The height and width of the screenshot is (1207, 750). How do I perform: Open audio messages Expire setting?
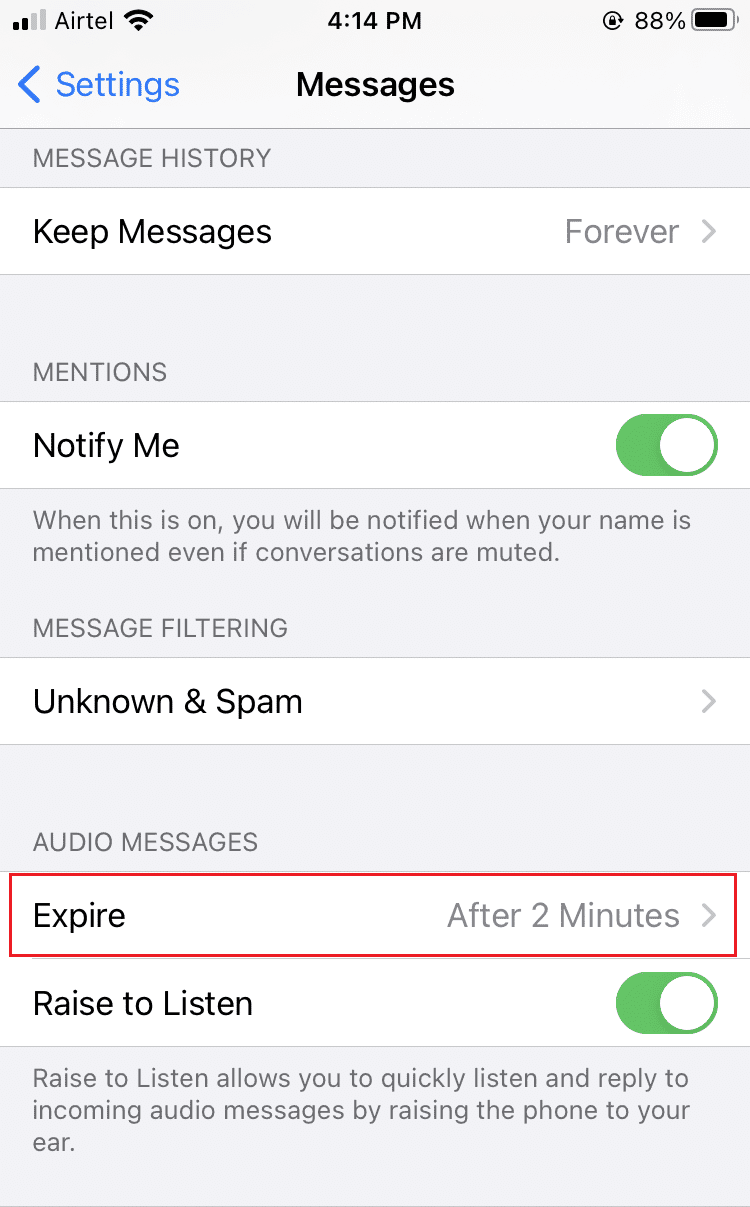(374, 915)
